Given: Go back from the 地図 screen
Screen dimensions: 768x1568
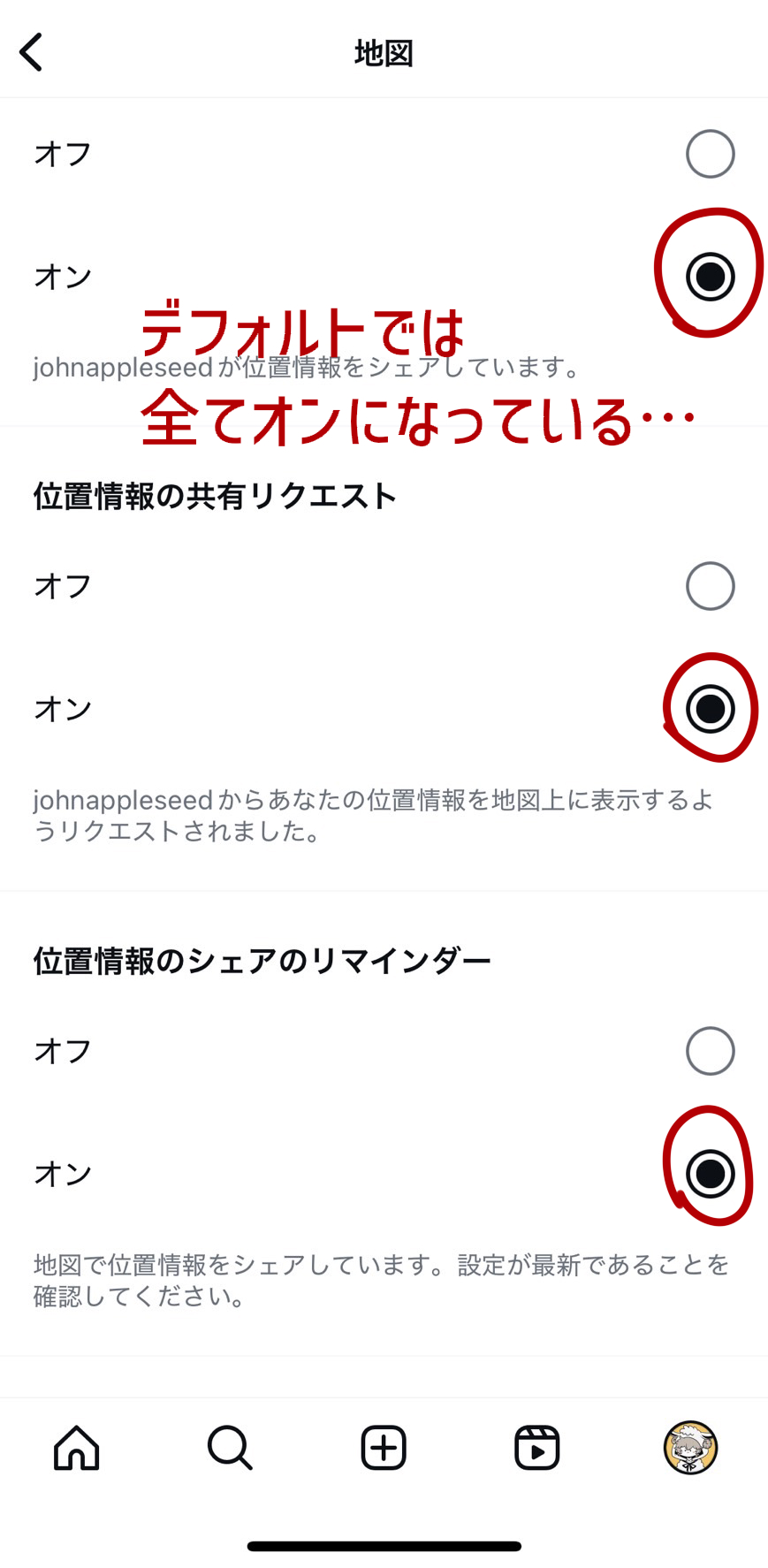Looking at the screenshot, I should (32, 52).
